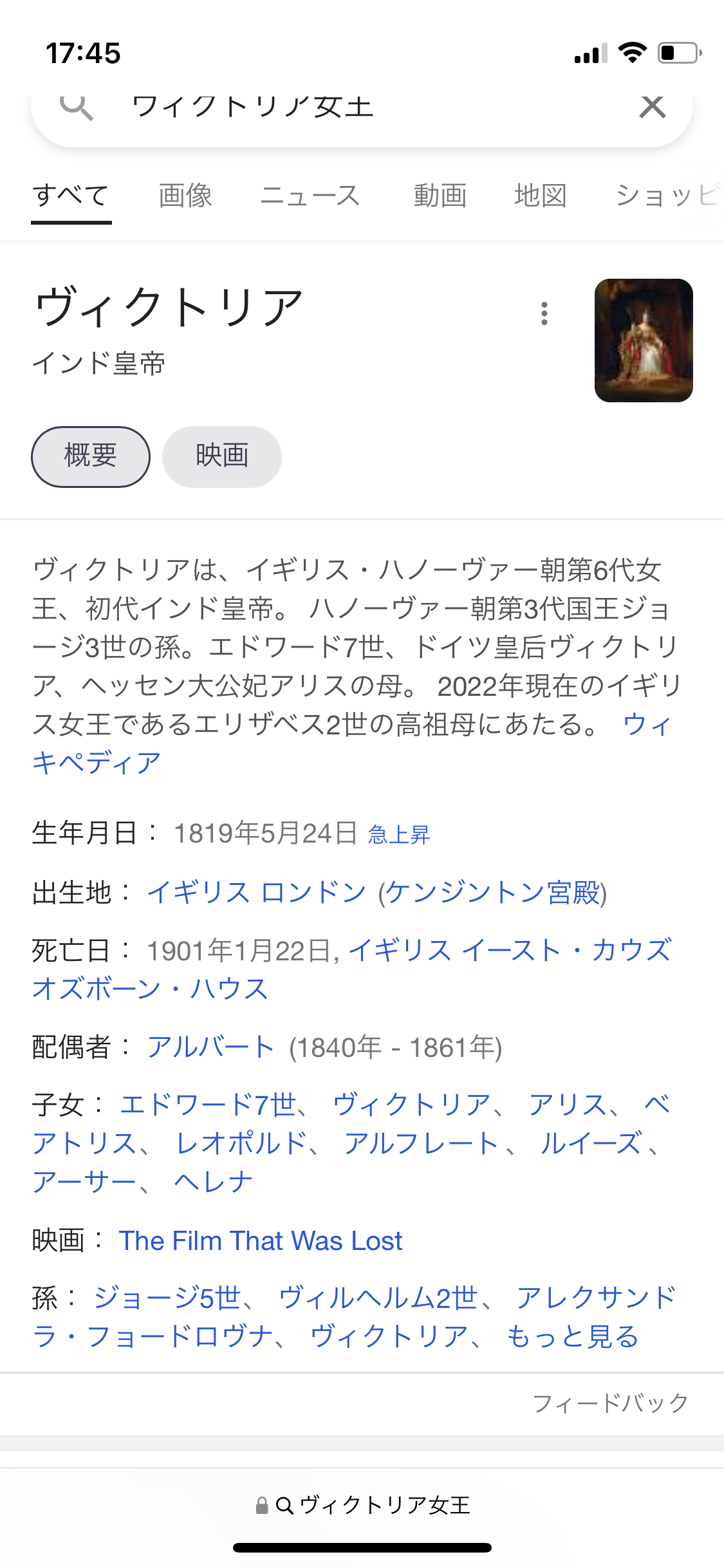Image resolution: width=724 pixels, height=1568 pixels.
Task: Clear the search query with X
Action: 652,107
